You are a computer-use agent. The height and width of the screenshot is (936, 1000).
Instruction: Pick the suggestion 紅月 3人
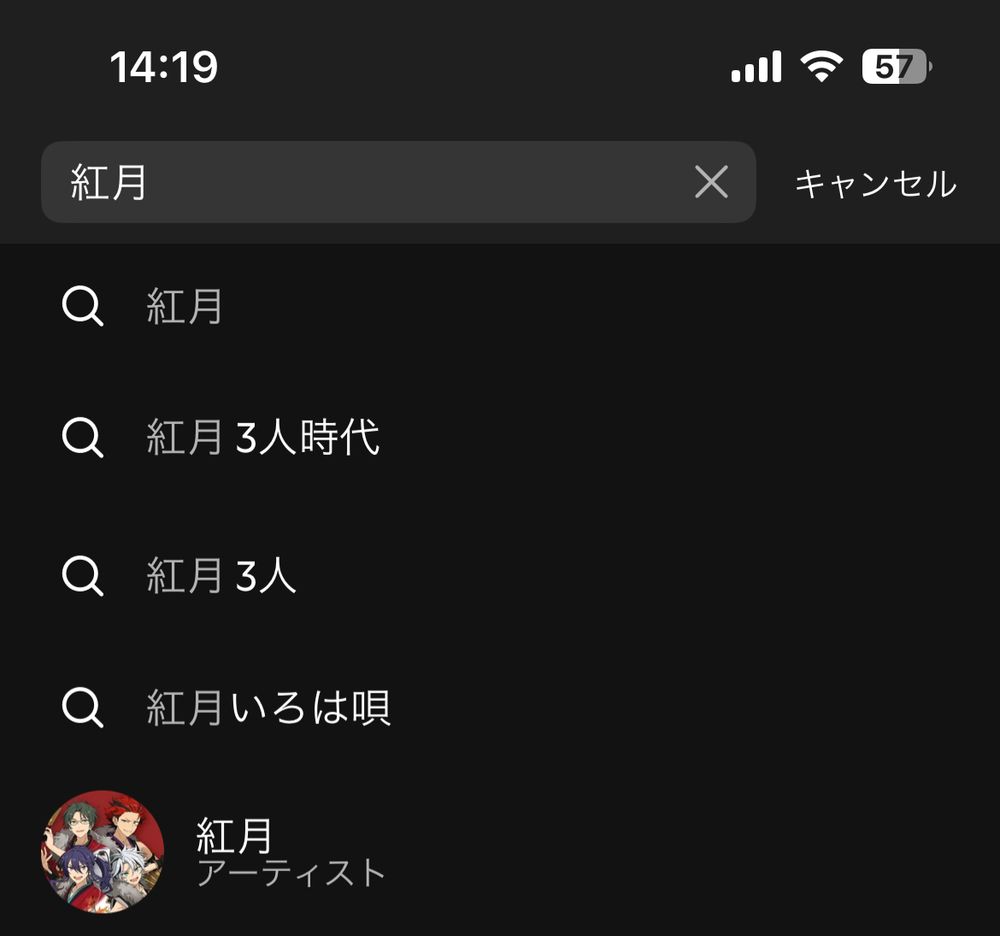222,576
